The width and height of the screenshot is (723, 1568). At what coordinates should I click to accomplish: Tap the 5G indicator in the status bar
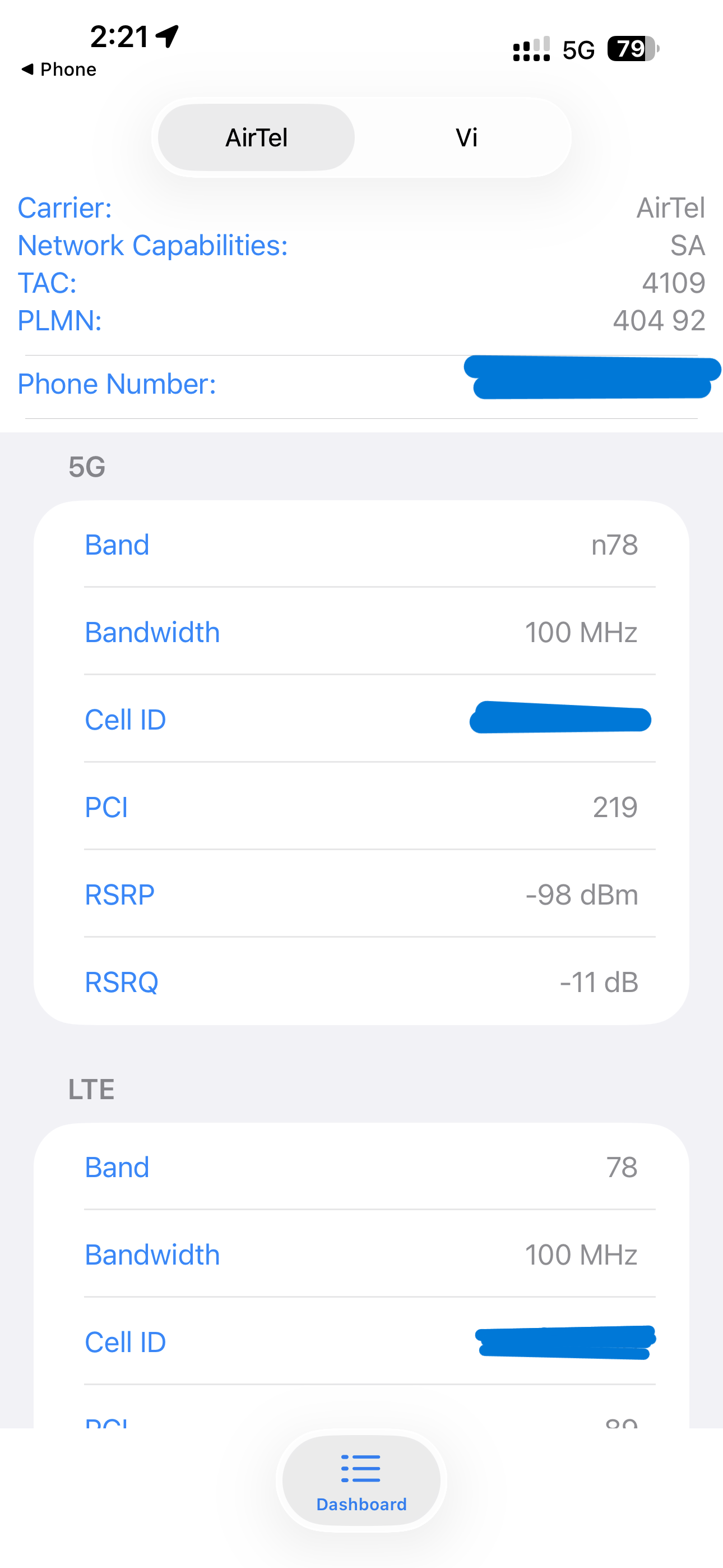click(x=579, y=50)
